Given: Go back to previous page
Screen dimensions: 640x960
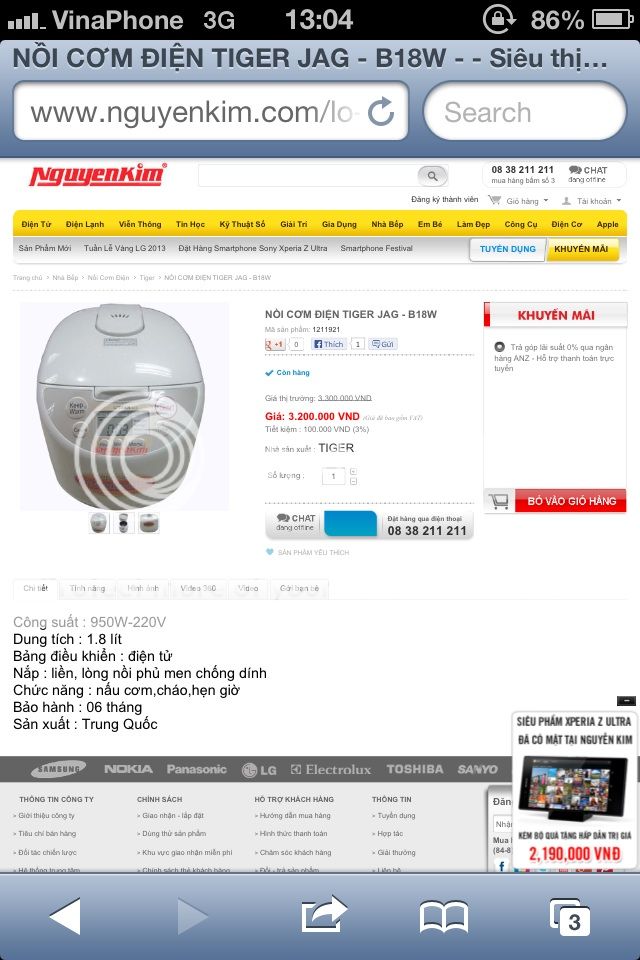Looking at the screenshot, I should [x=65, y=915].
